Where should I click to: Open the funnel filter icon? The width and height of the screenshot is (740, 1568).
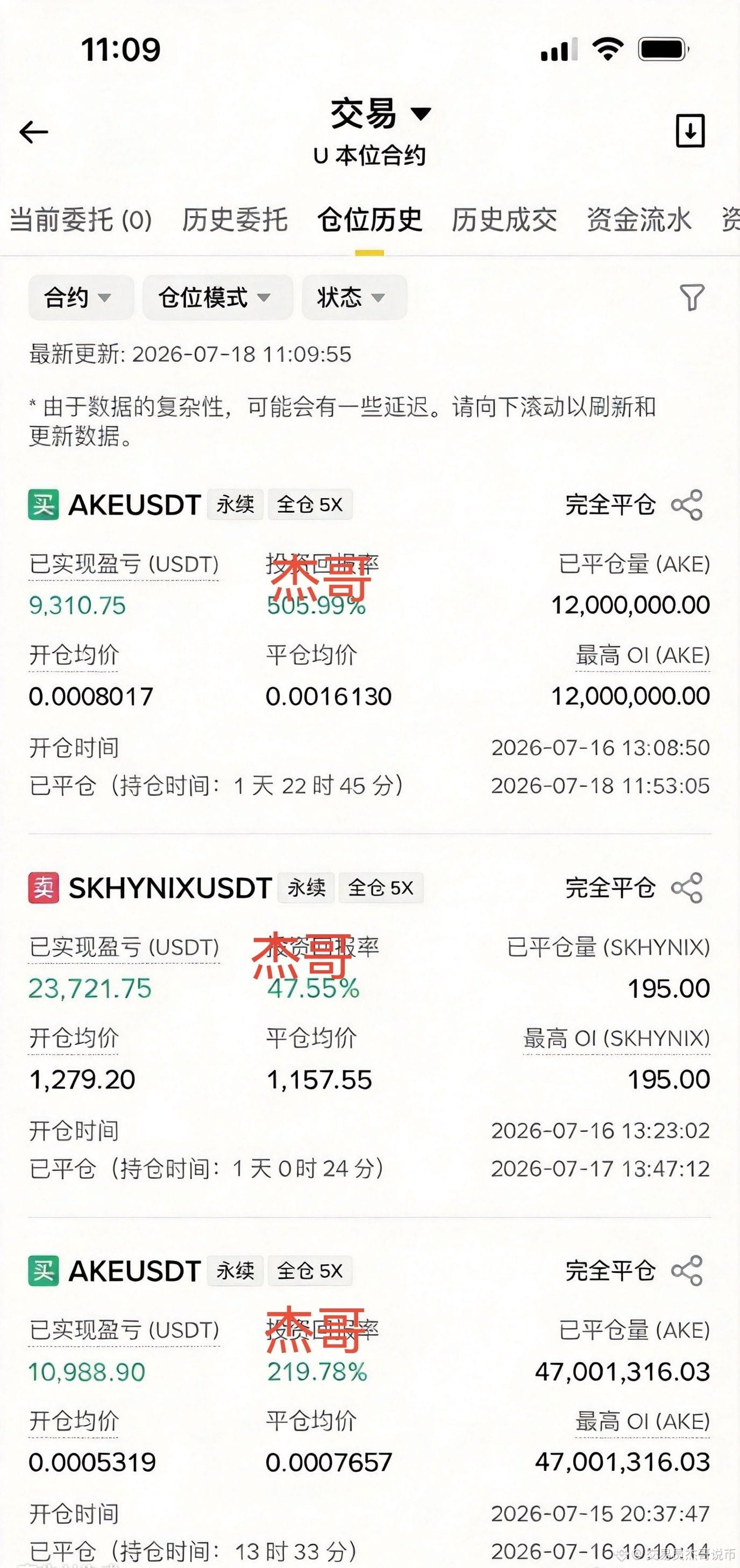pos(692,298)
